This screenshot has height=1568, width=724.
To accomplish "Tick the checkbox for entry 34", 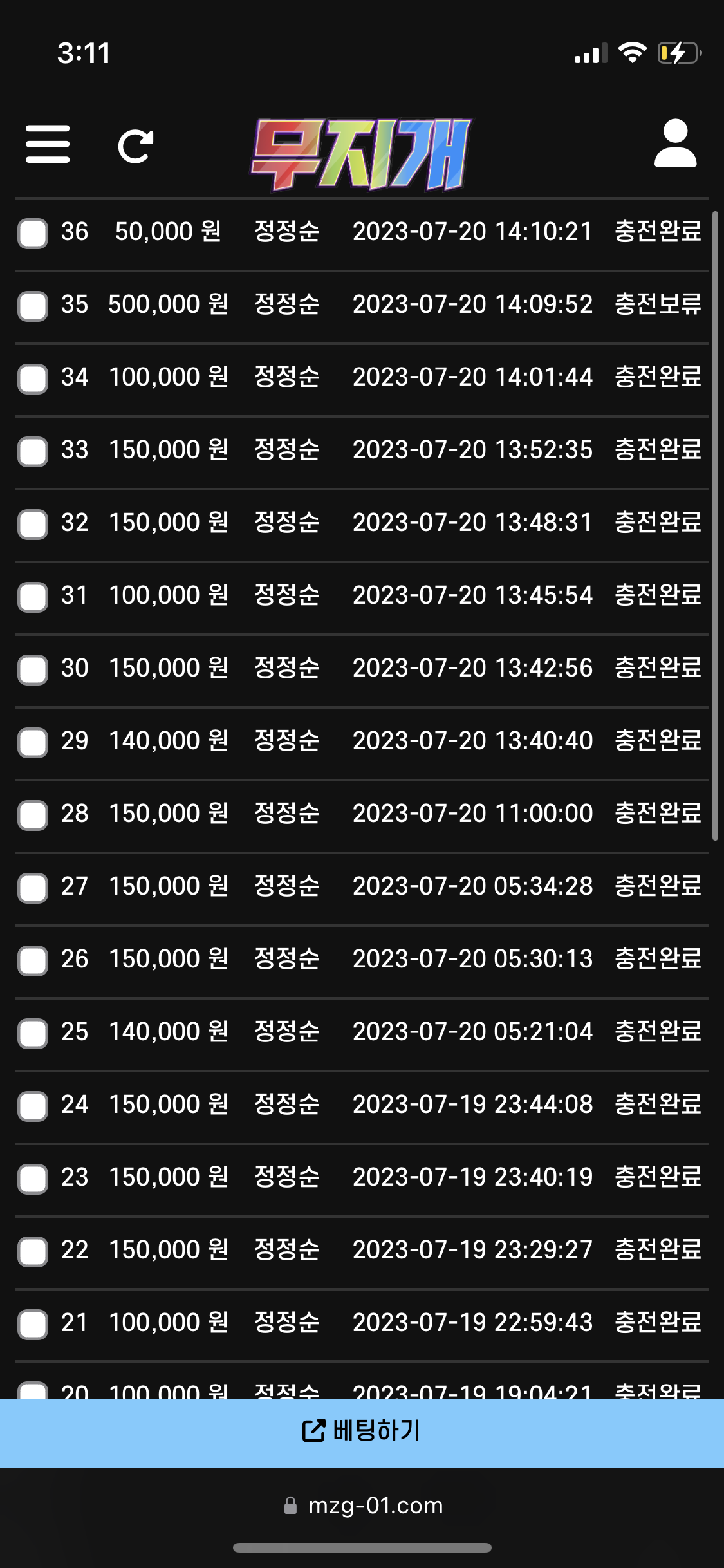I will (33, 378).
